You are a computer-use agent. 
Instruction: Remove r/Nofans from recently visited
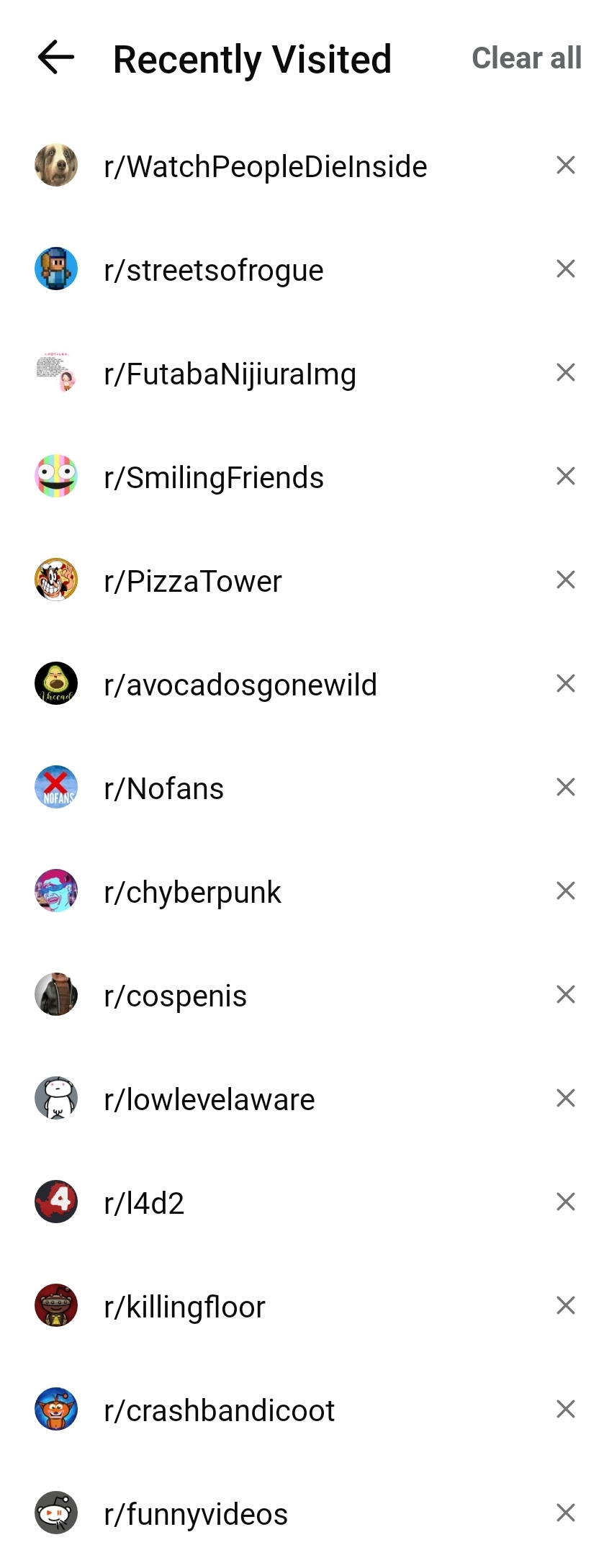tap(566, 788)
